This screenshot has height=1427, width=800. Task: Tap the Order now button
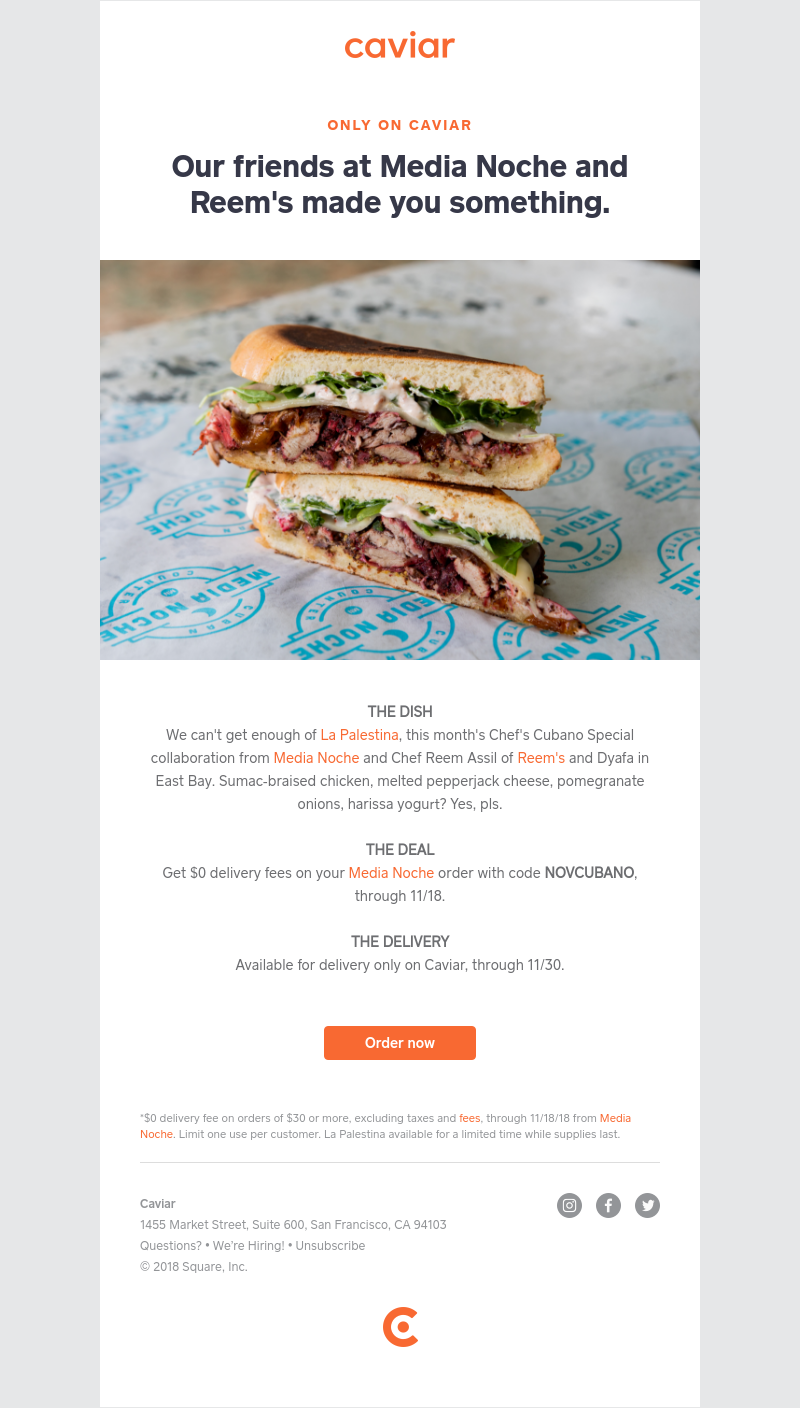tap(400, 1042)
